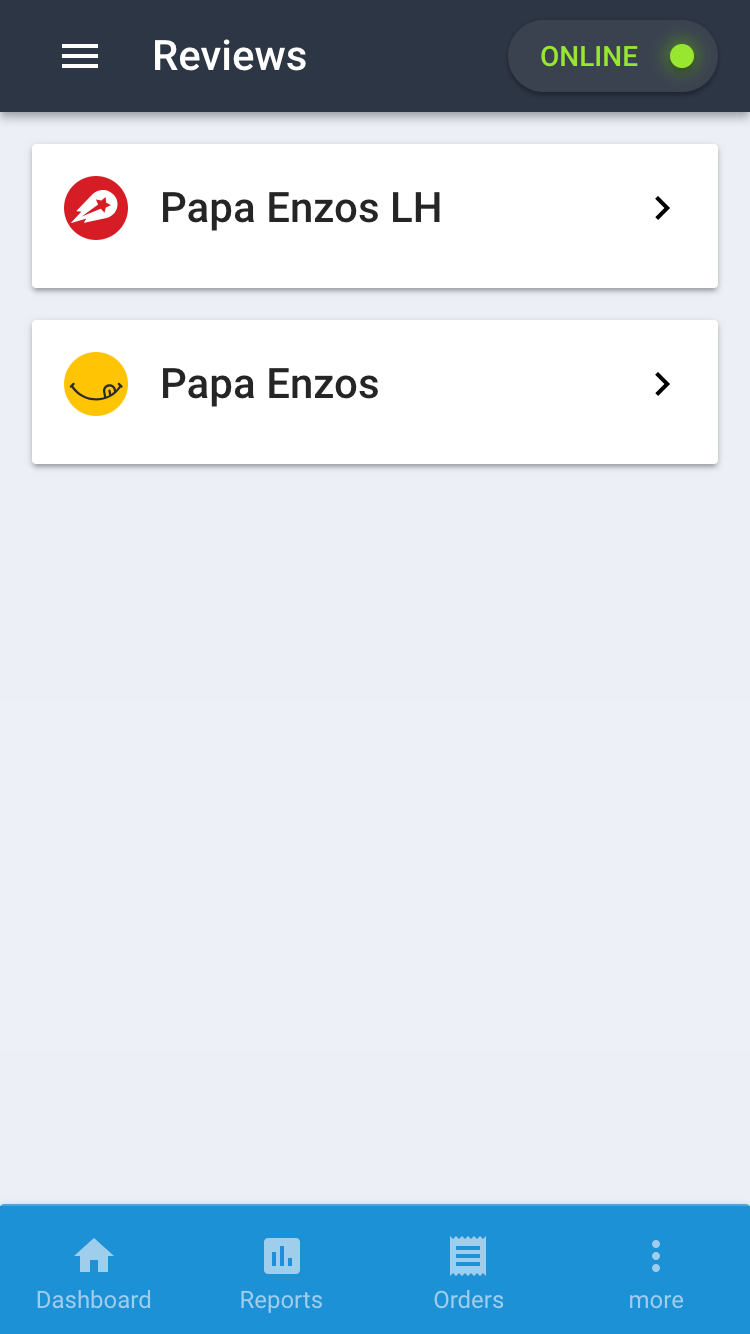Open the more menu in bottom navigation
The height and width of the screenshot is (1334, 750).
point(656,1272)
